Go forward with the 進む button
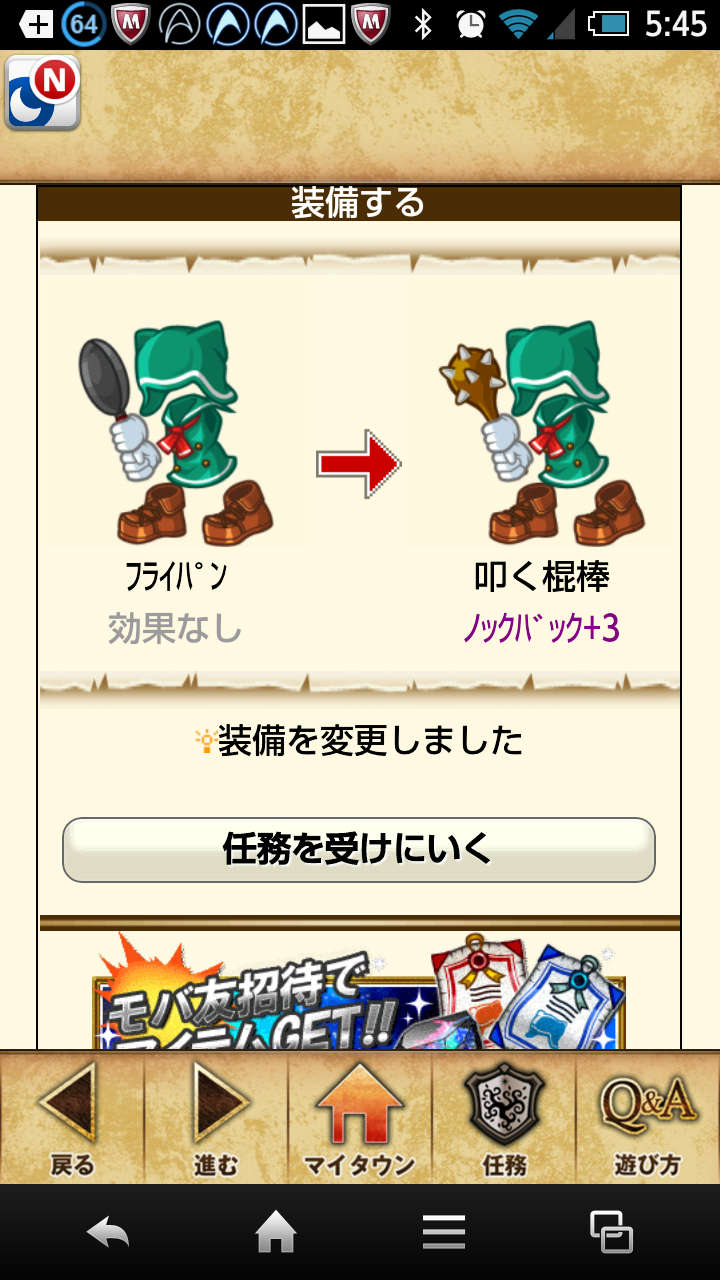Viewport: 720px width, 1280px height. click(x=216, y=1118)
